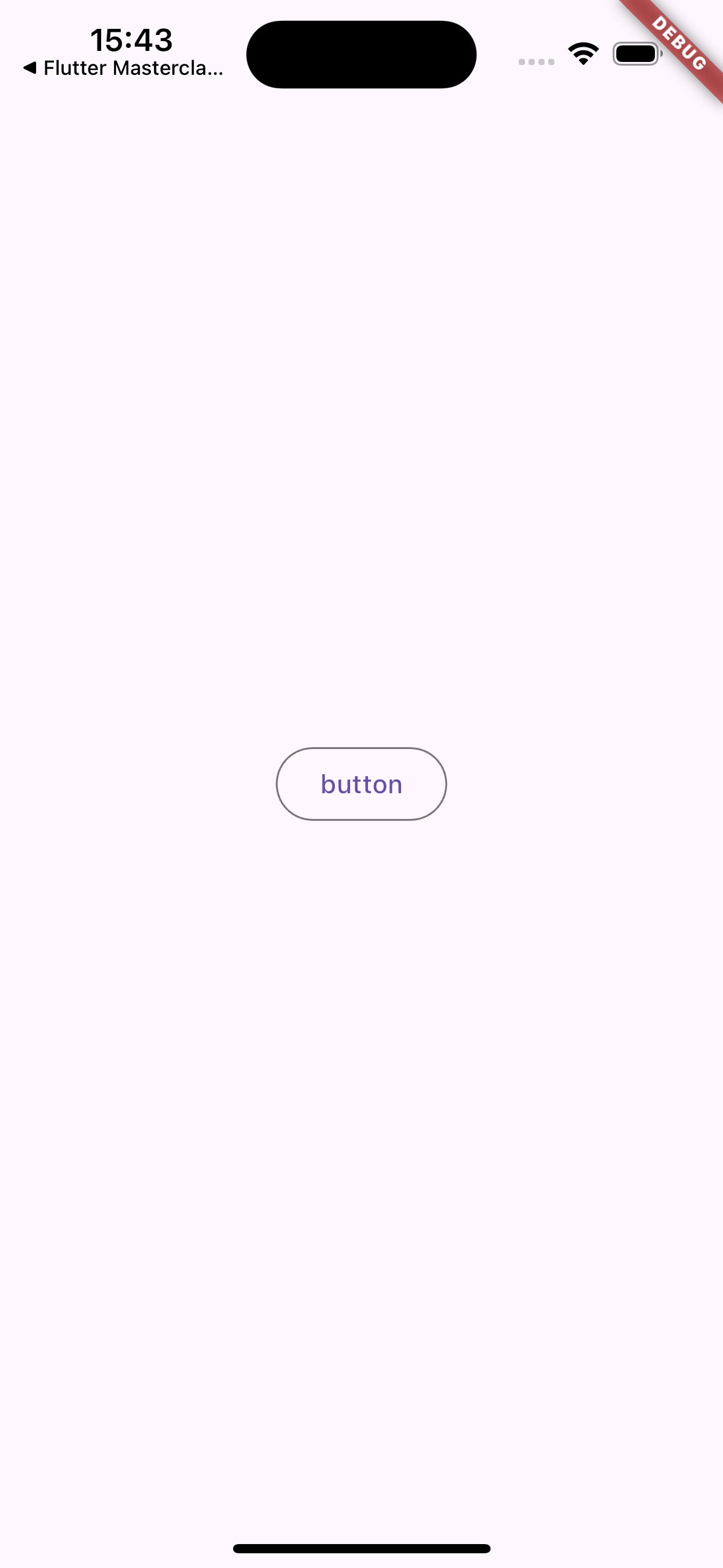Image resolution: width=723 pixels, height=1568 pixels.
Task: Select the Wi-Fi status icon
Action: (581, 53)
